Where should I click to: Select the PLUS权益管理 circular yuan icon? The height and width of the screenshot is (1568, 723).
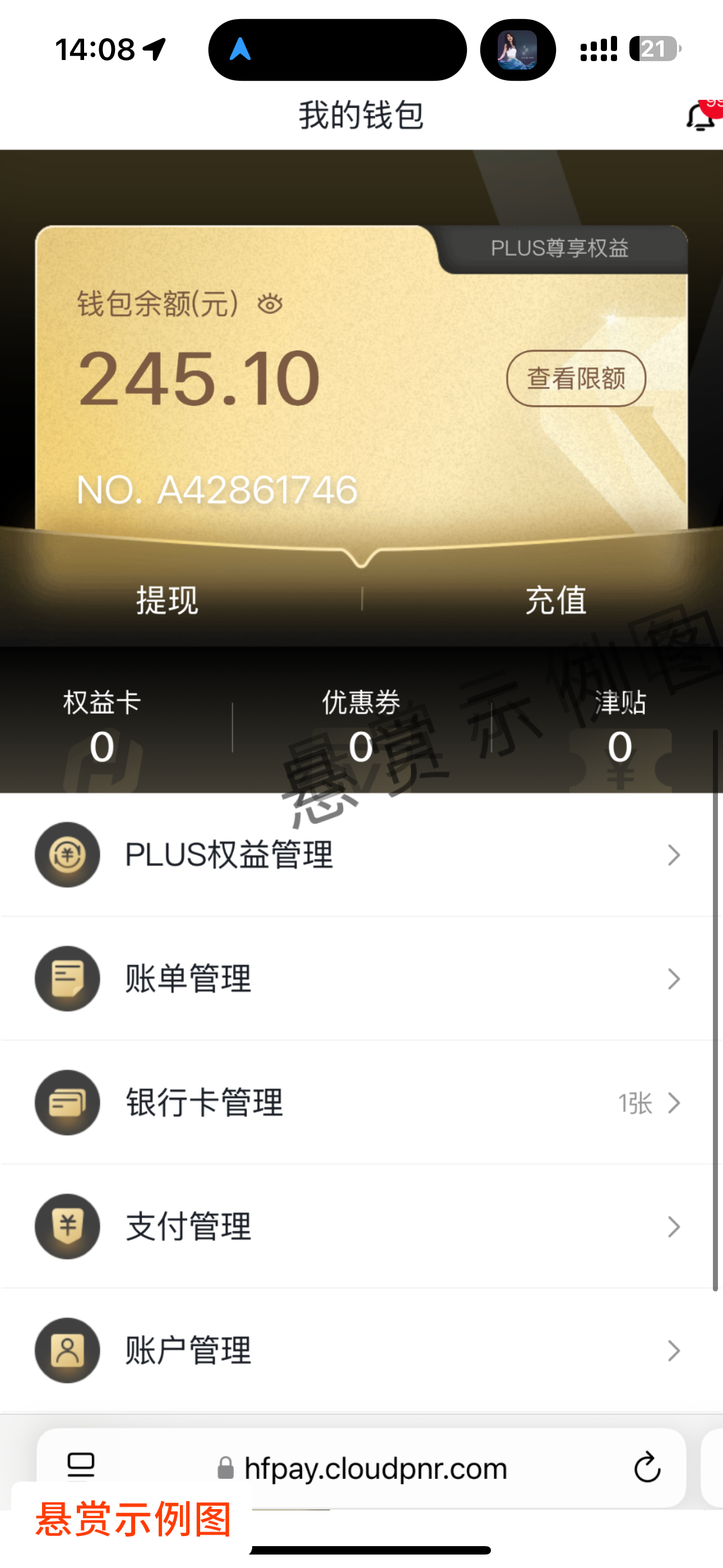(x=67, y=855)
